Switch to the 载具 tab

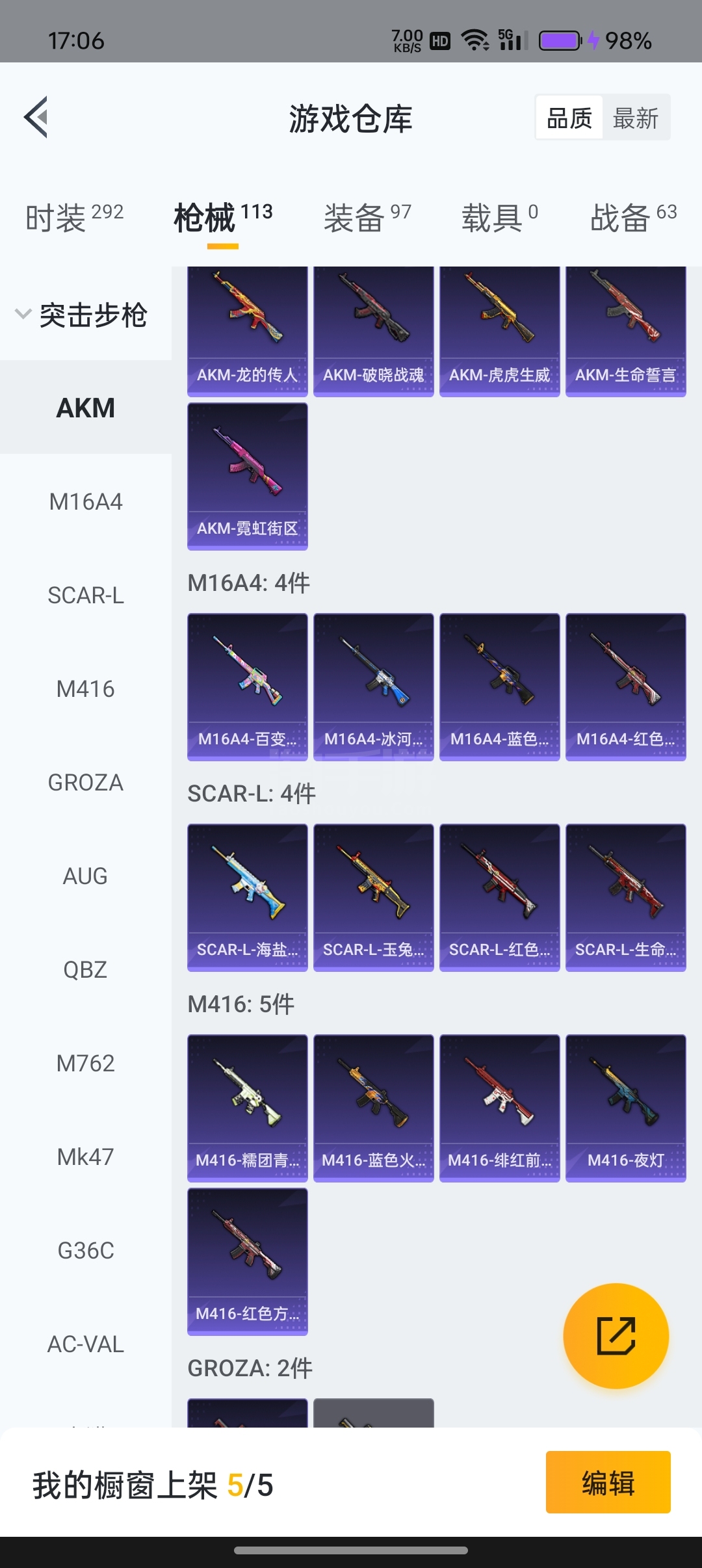tap(500, 217)
